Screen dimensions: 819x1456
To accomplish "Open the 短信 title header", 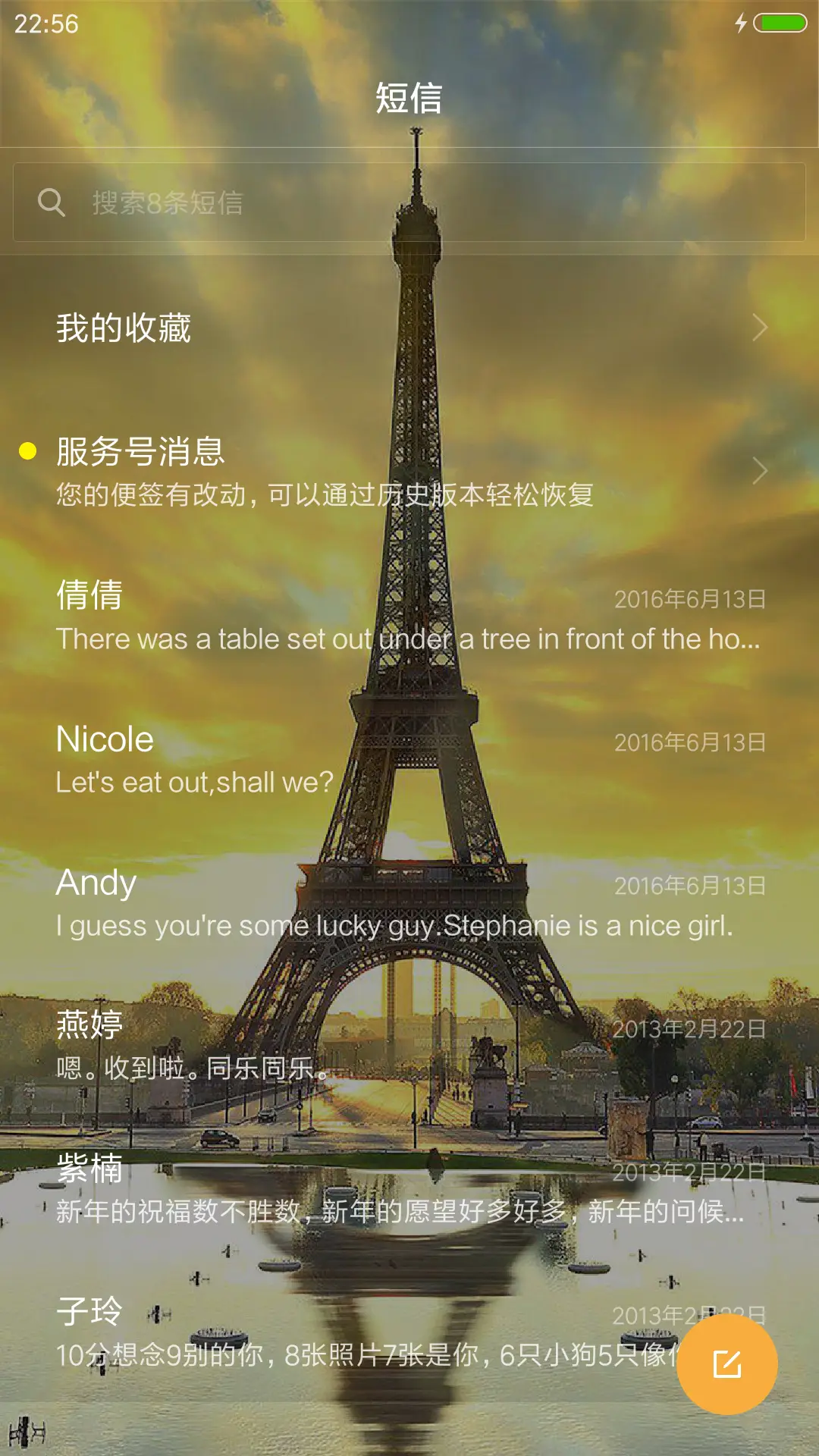I will [409, 99].
